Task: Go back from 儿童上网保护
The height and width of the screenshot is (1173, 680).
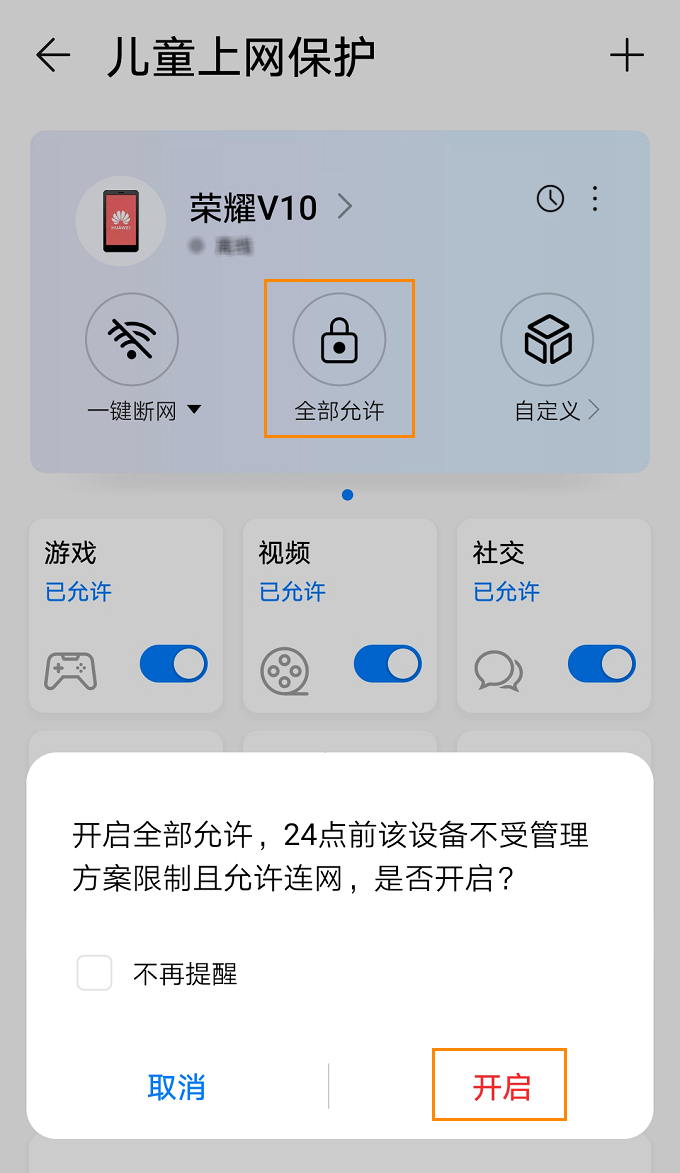Action: (53, 56)
